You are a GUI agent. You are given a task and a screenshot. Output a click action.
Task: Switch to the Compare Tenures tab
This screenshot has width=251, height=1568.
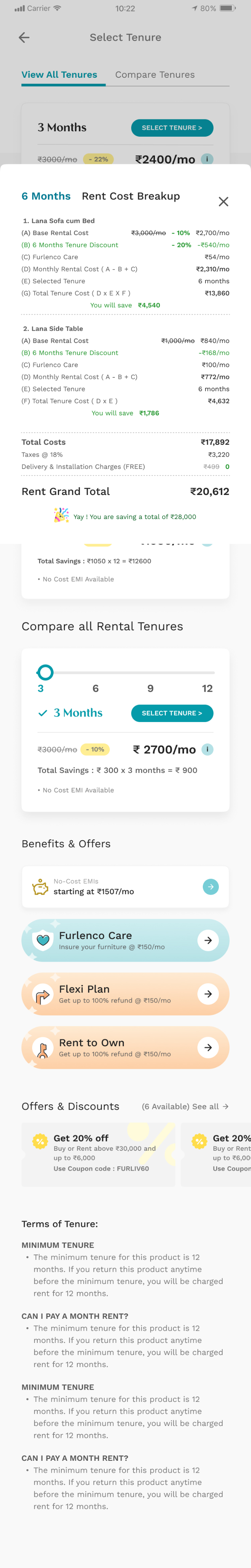coord(155,74)
